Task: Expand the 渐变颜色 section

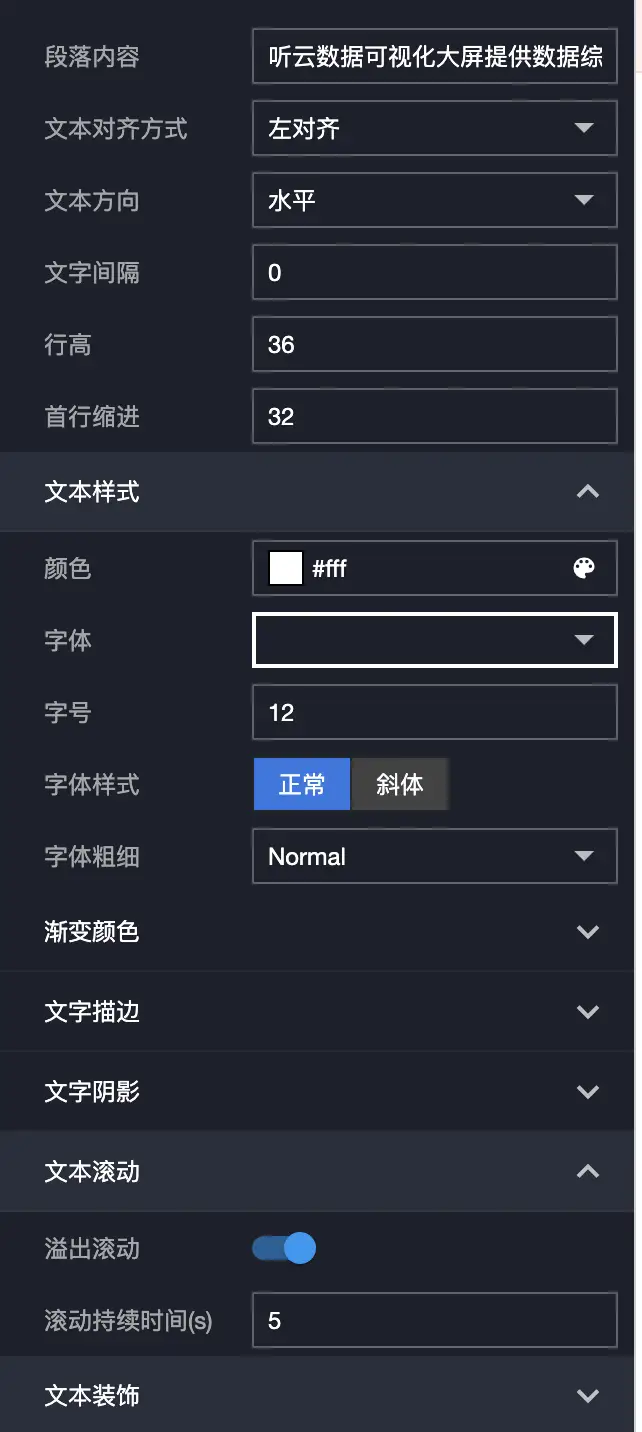Action: click(x=588, y=932)
